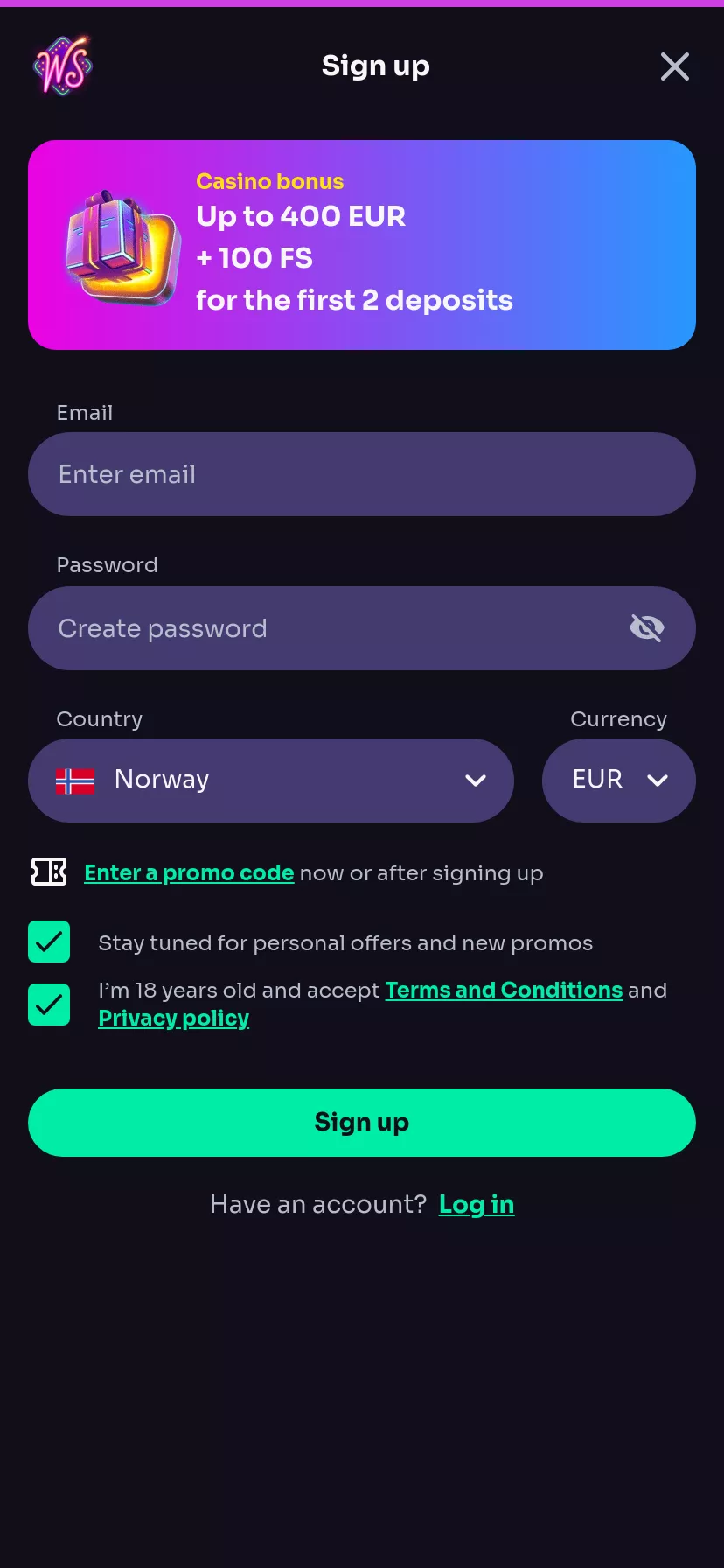This screenshot has width=724, height=1568.
Task: Expand the EUR currency chevron
Action: [x=658, y=780]
